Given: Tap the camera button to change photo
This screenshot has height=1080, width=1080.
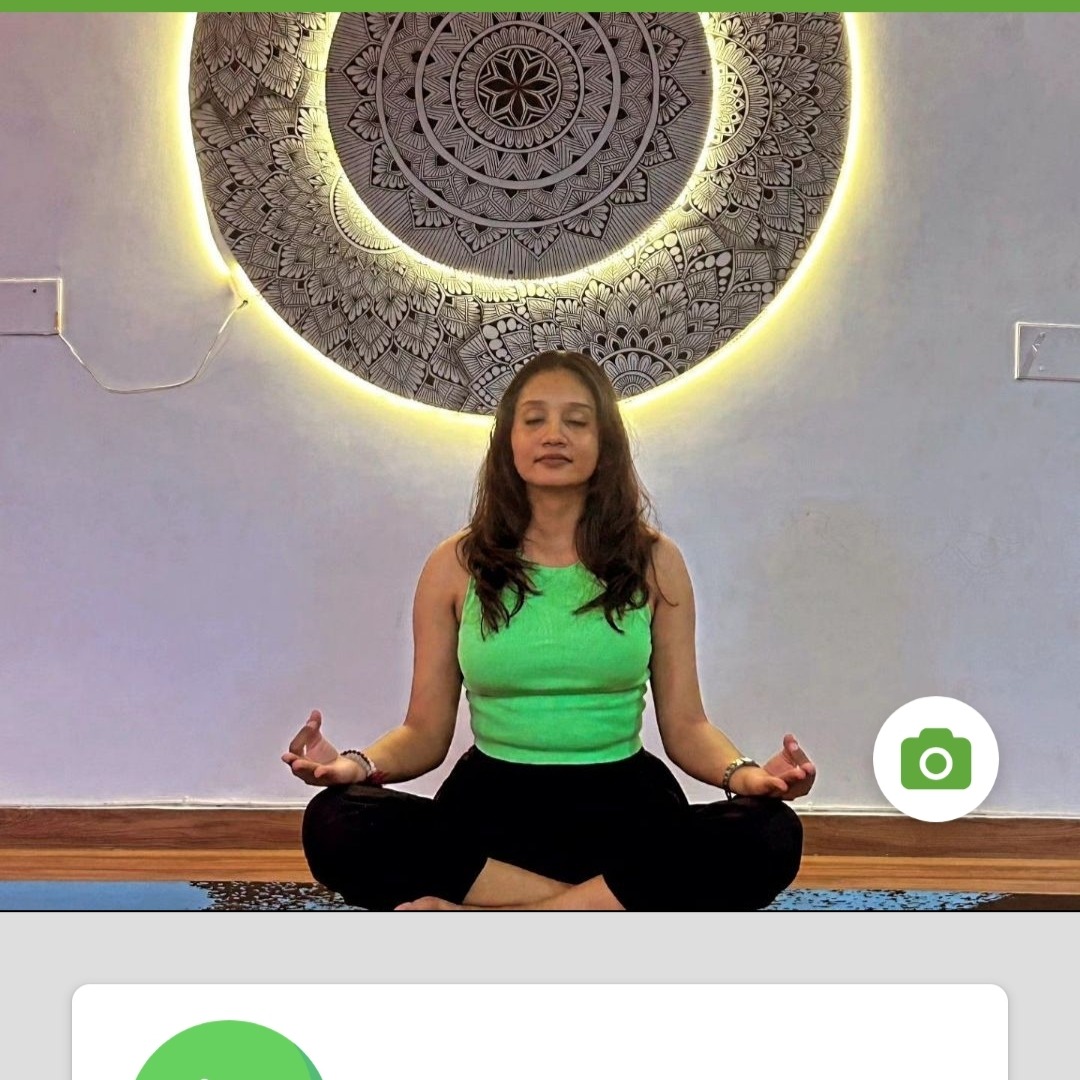Looking at the screenshot, I should [935, 759].
